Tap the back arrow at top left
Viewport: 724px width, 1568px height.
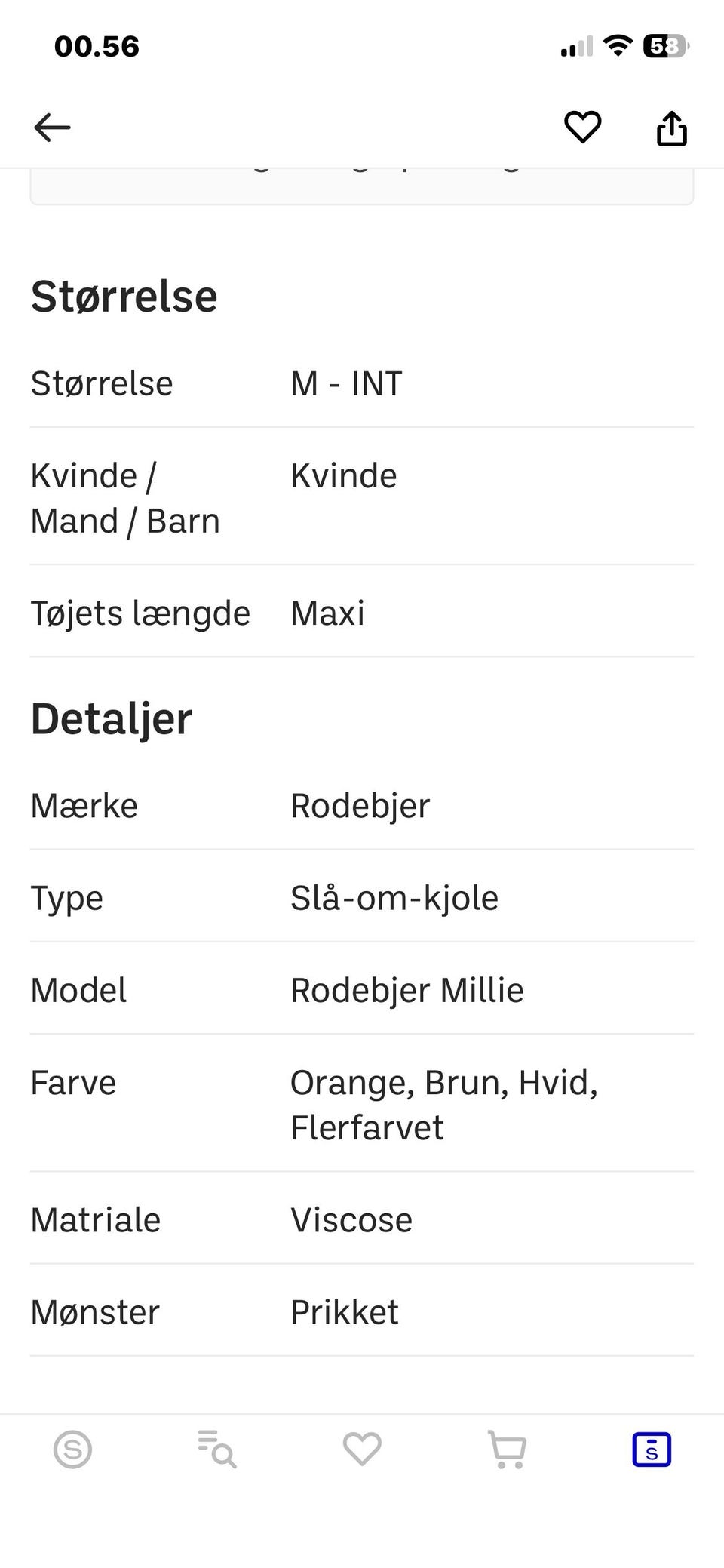click(x=51, y=127)
